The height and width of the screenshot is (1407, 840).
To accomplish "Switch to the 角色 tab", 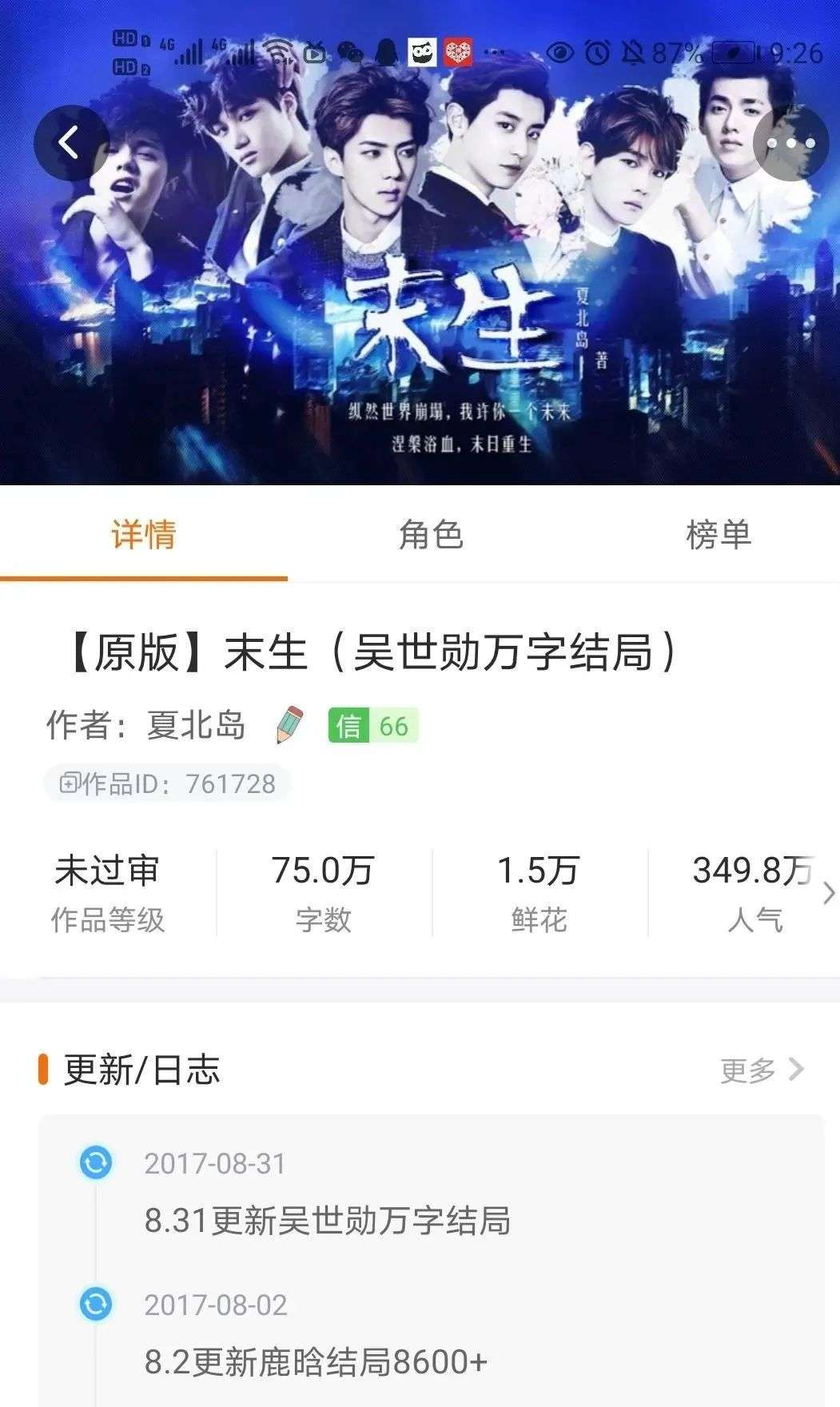I will (431, 534).
